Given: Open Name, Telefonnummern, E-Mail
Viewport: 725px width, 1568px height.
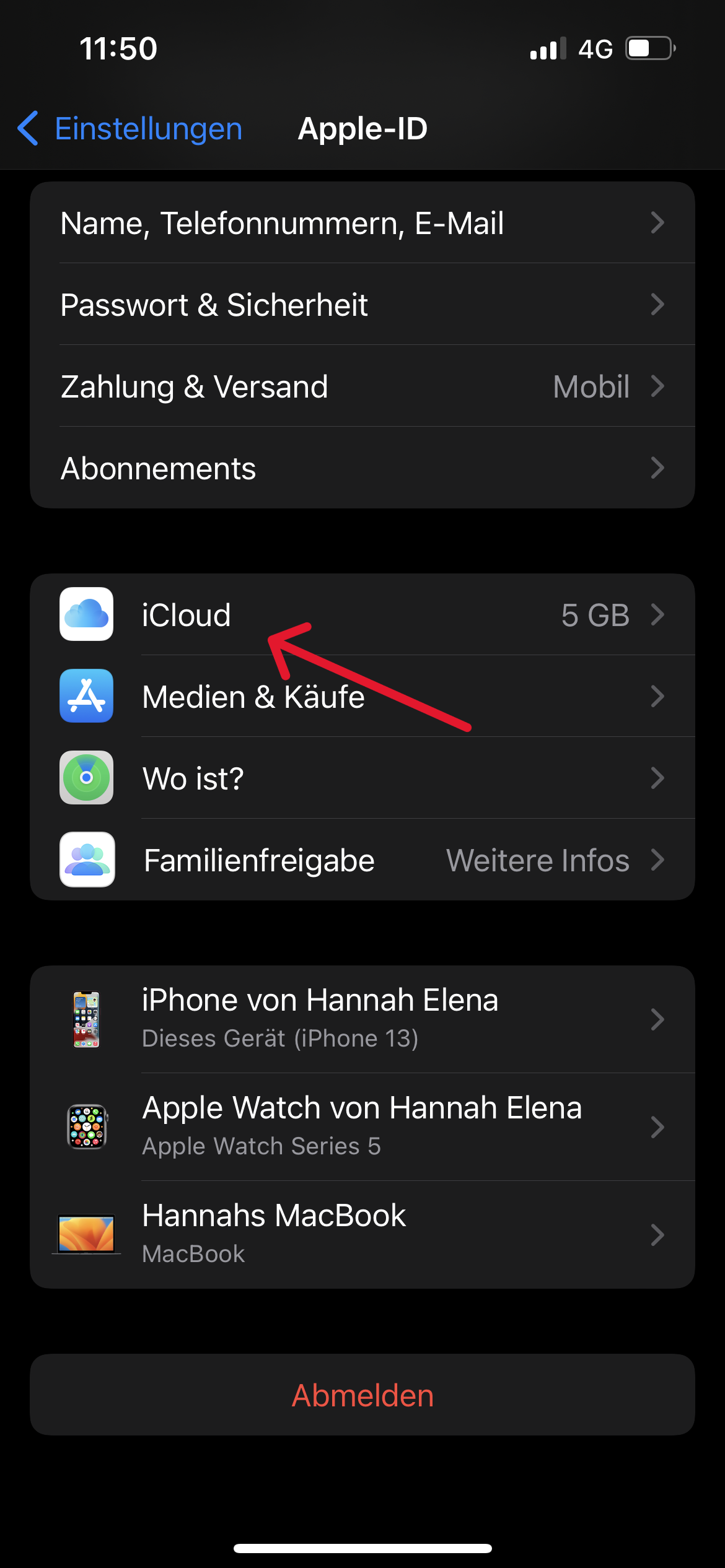Looking at the screenshot, I should [x=362, y=223].
